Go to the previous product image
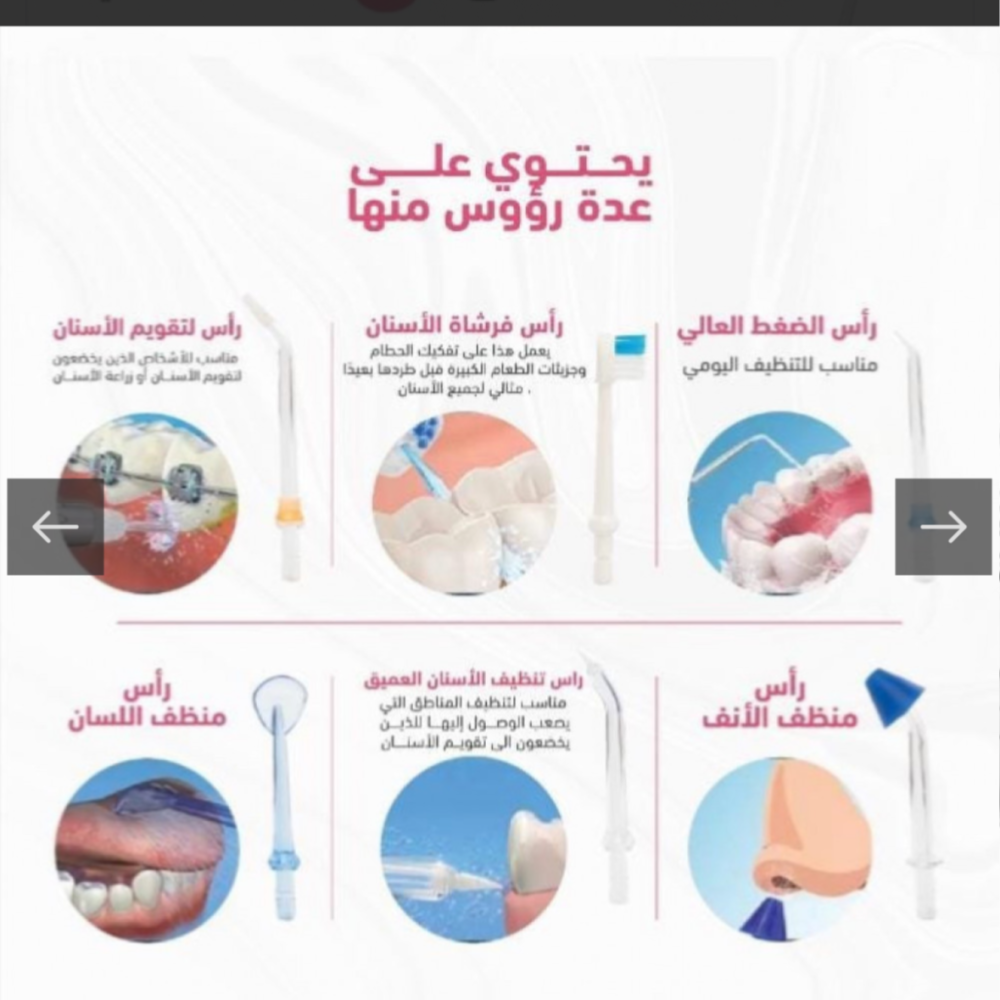Screen dimensions: 1000x1000 (55, 526)
